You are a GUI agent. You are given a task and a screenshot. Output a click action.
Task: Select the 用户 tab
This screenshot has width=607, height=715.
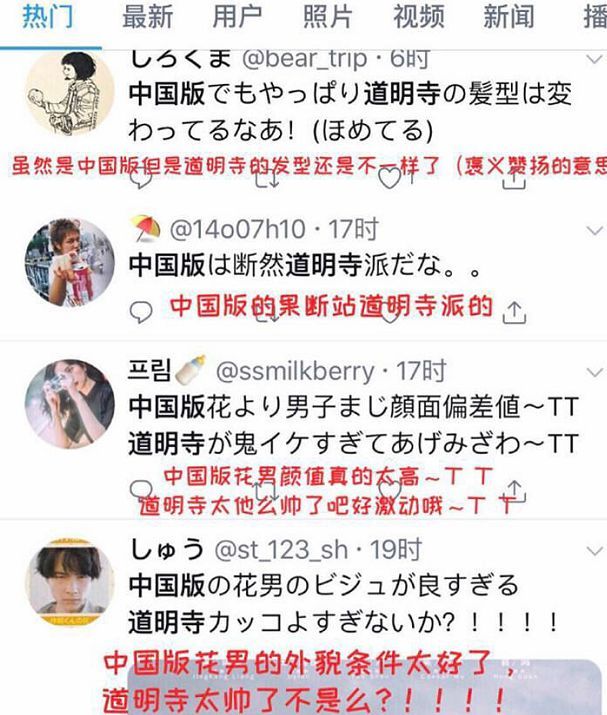click(237, 17)
